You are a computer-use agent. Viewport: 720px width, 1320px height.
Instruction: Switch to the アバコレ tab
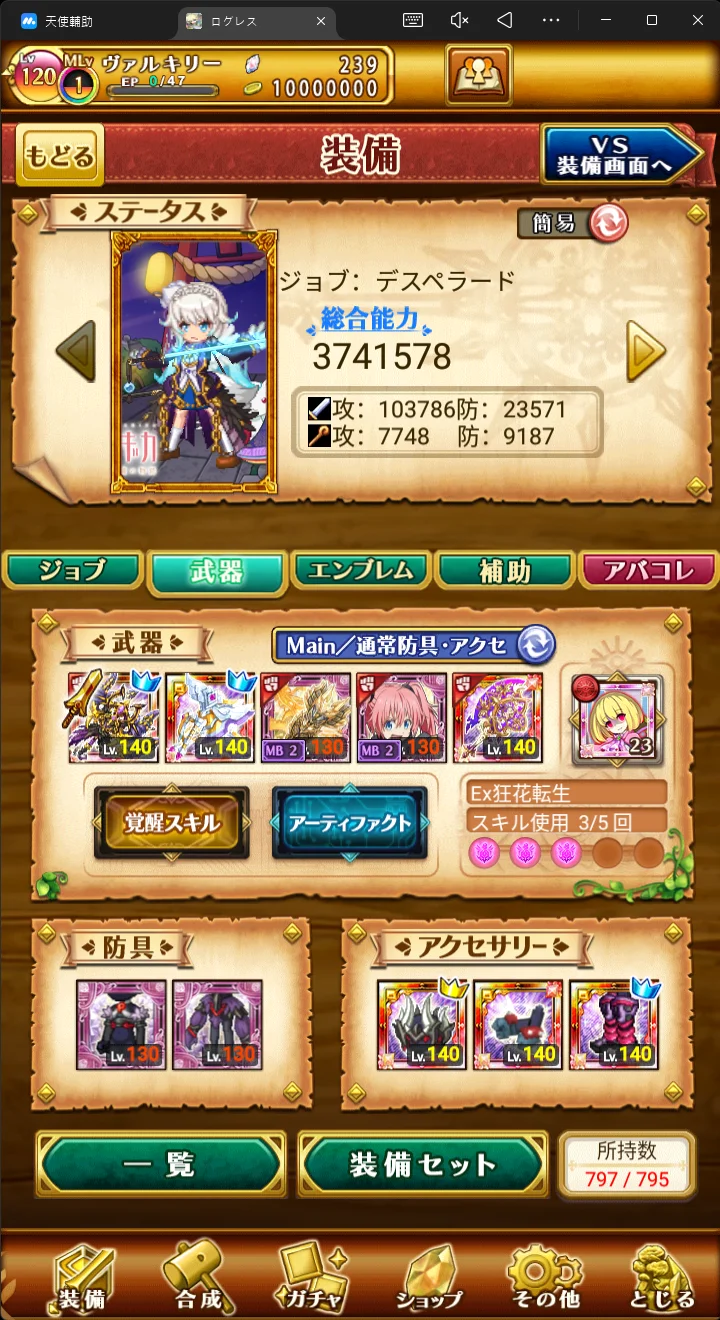click(x=648, y=570)
